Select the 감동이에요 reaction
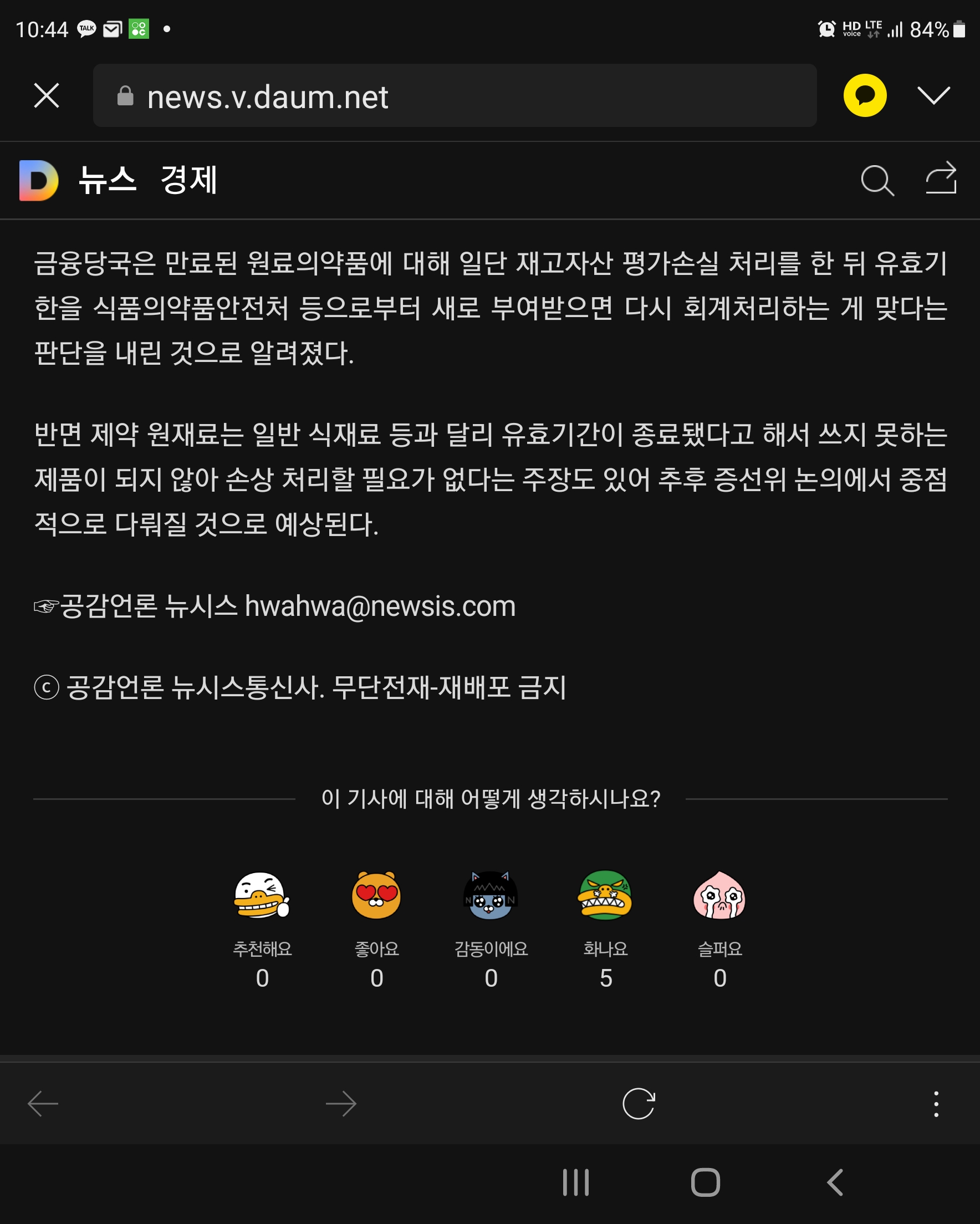This screenshot has width=980, height=1224. (x=491, y=896)
